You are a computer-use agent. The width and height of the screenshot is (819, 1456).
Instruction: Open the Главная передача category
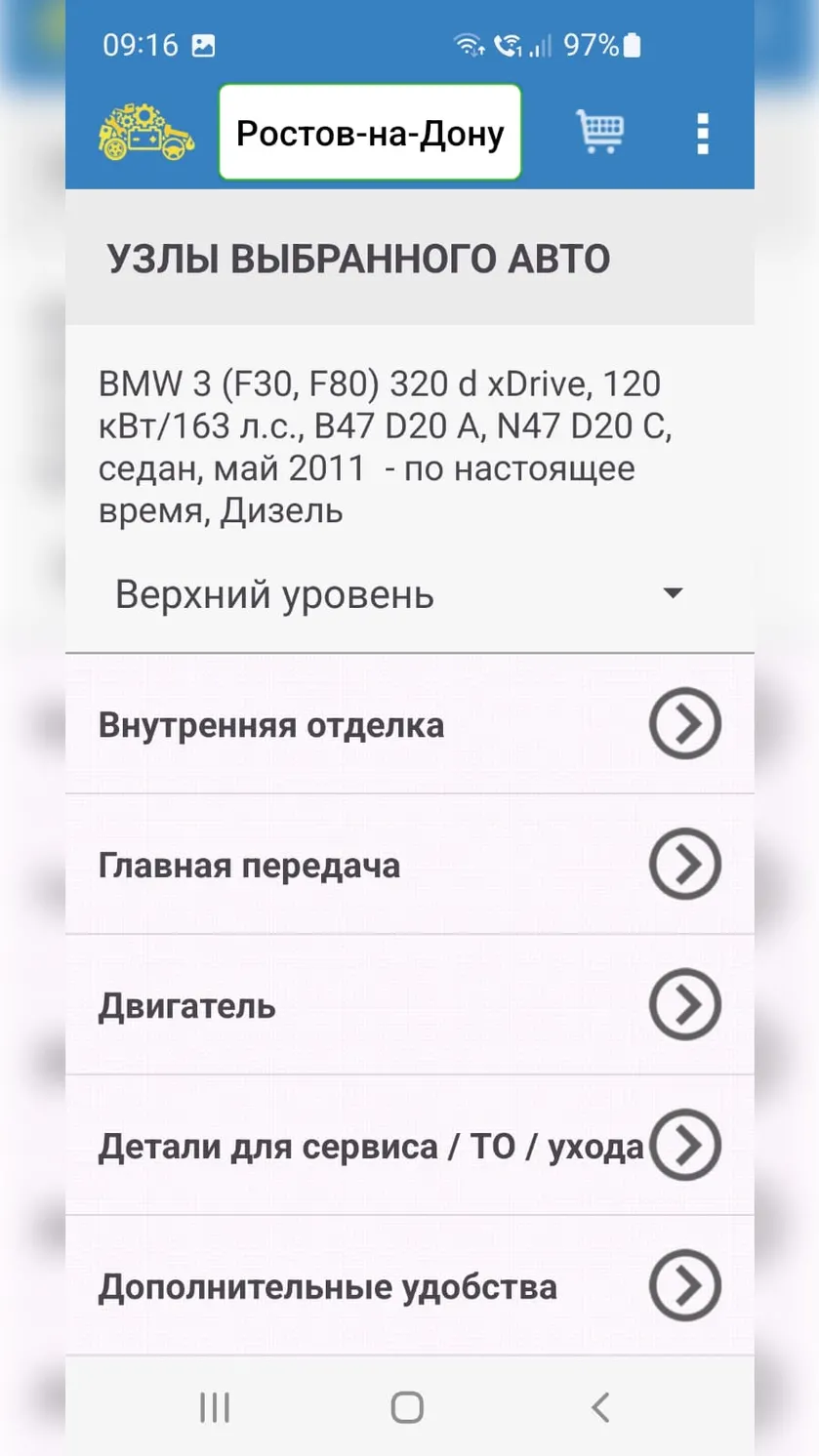coord(410,865)
